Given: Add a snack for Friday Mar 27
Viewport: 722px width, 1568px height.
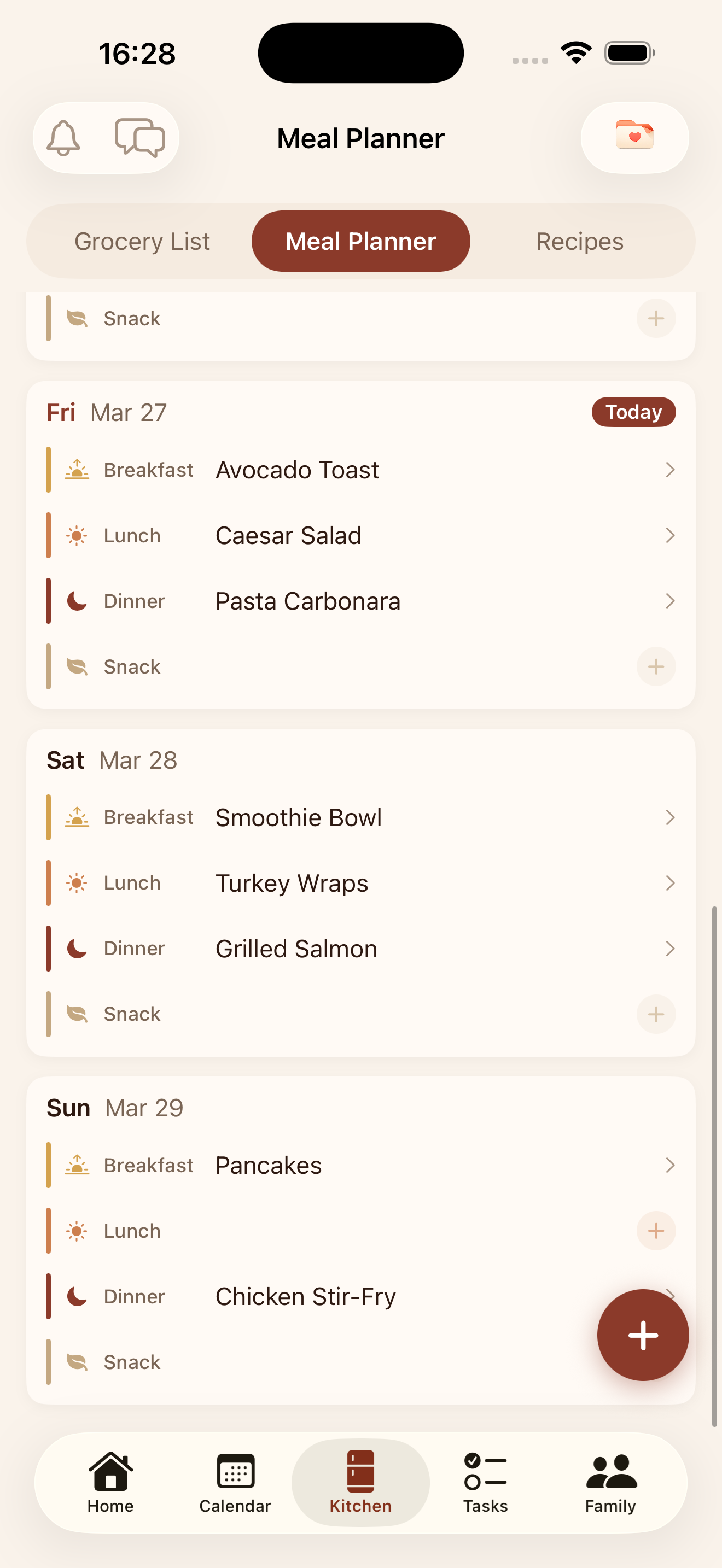Looking at the screenshot, I should coord(656,666).
